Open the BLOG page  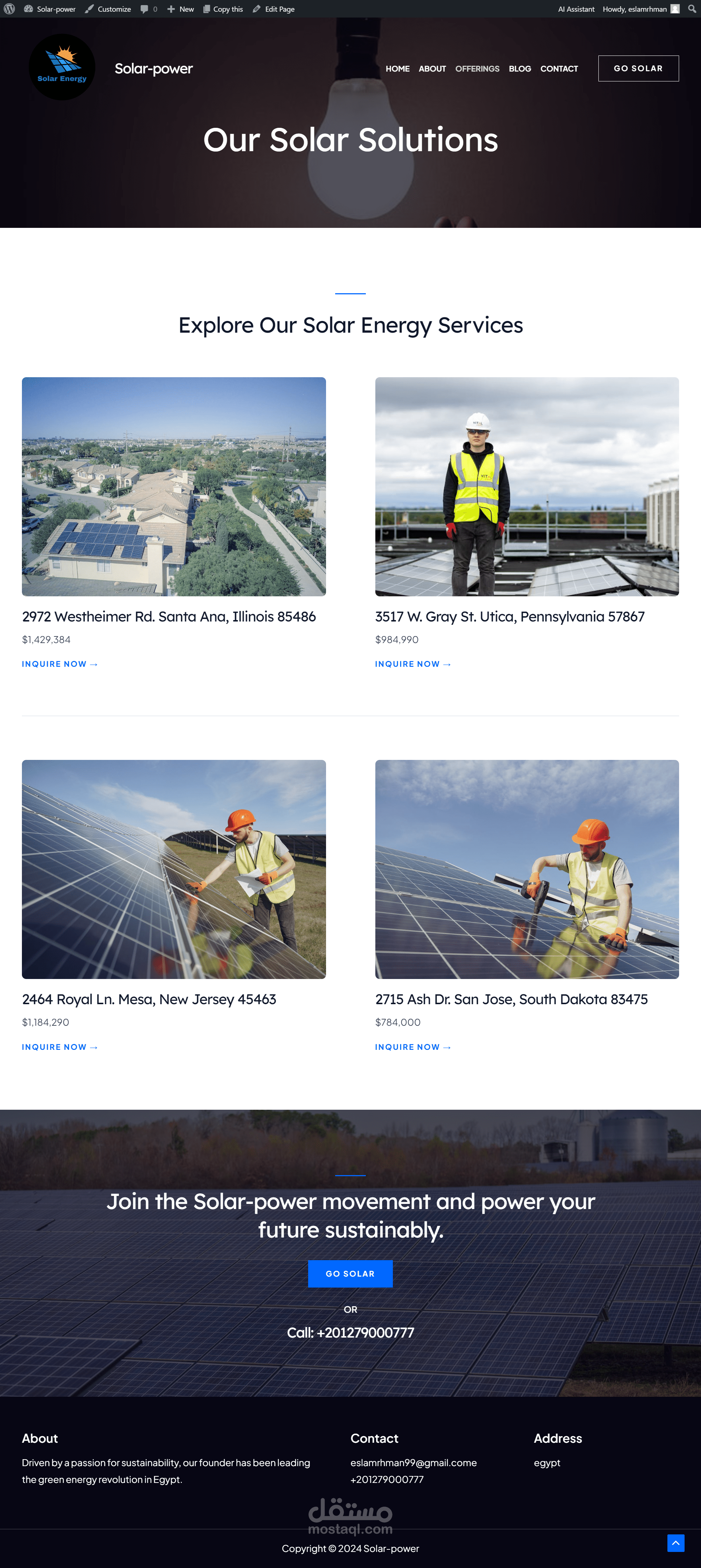[x=520, y=69]
